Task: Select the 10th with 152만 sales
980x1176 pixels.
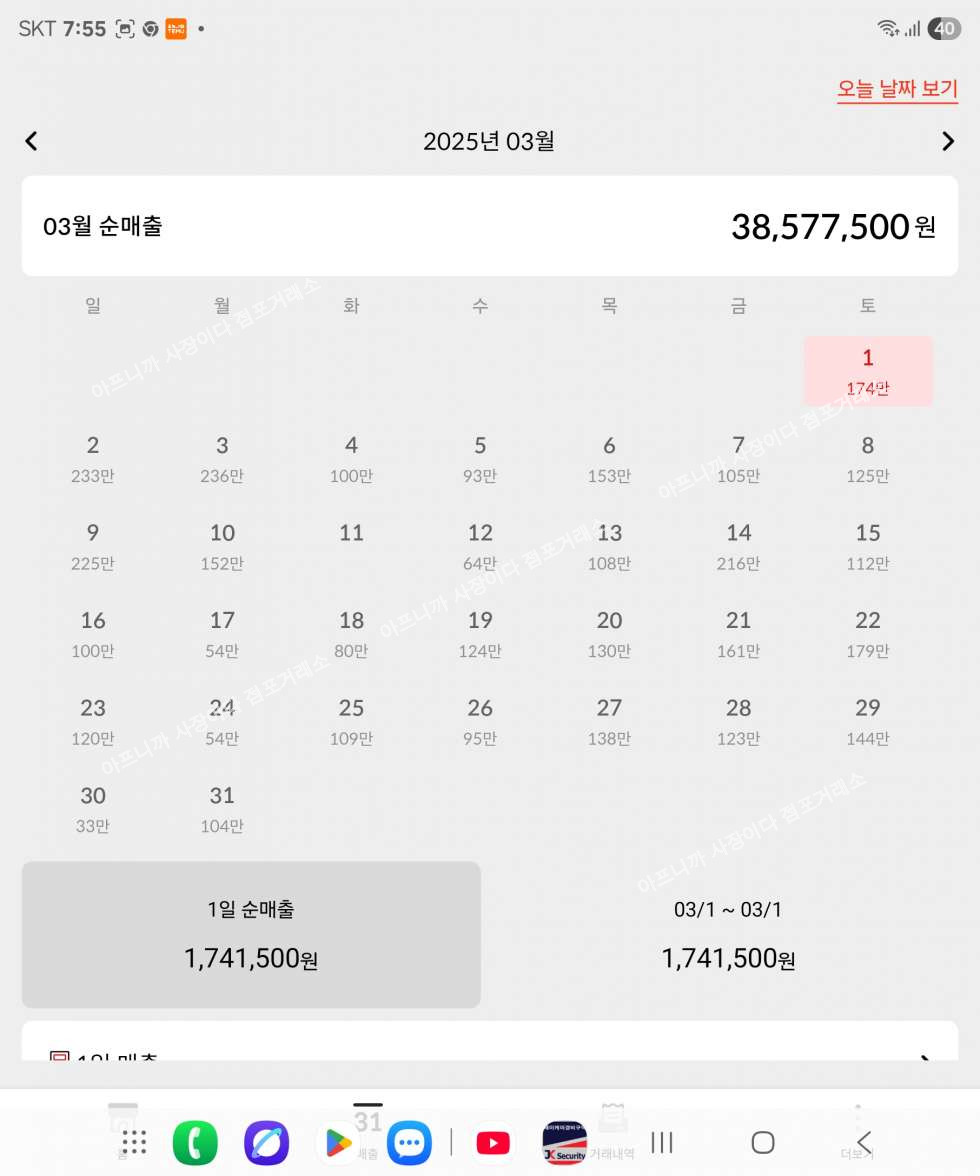Action: pos(222,546)
